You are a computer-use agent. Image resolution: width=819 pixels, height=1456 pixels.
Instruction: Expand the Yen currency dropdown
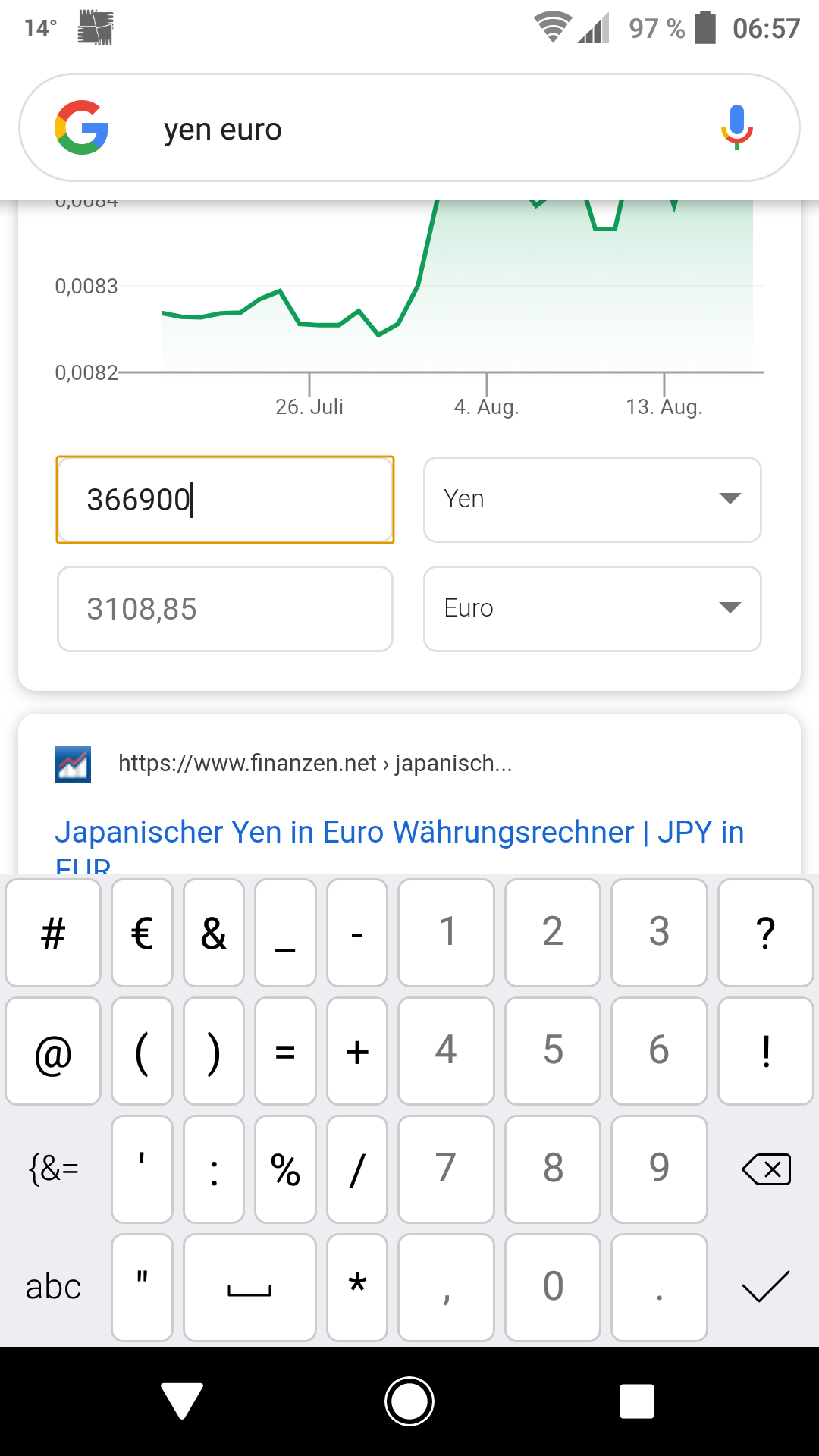click(592, 500)
